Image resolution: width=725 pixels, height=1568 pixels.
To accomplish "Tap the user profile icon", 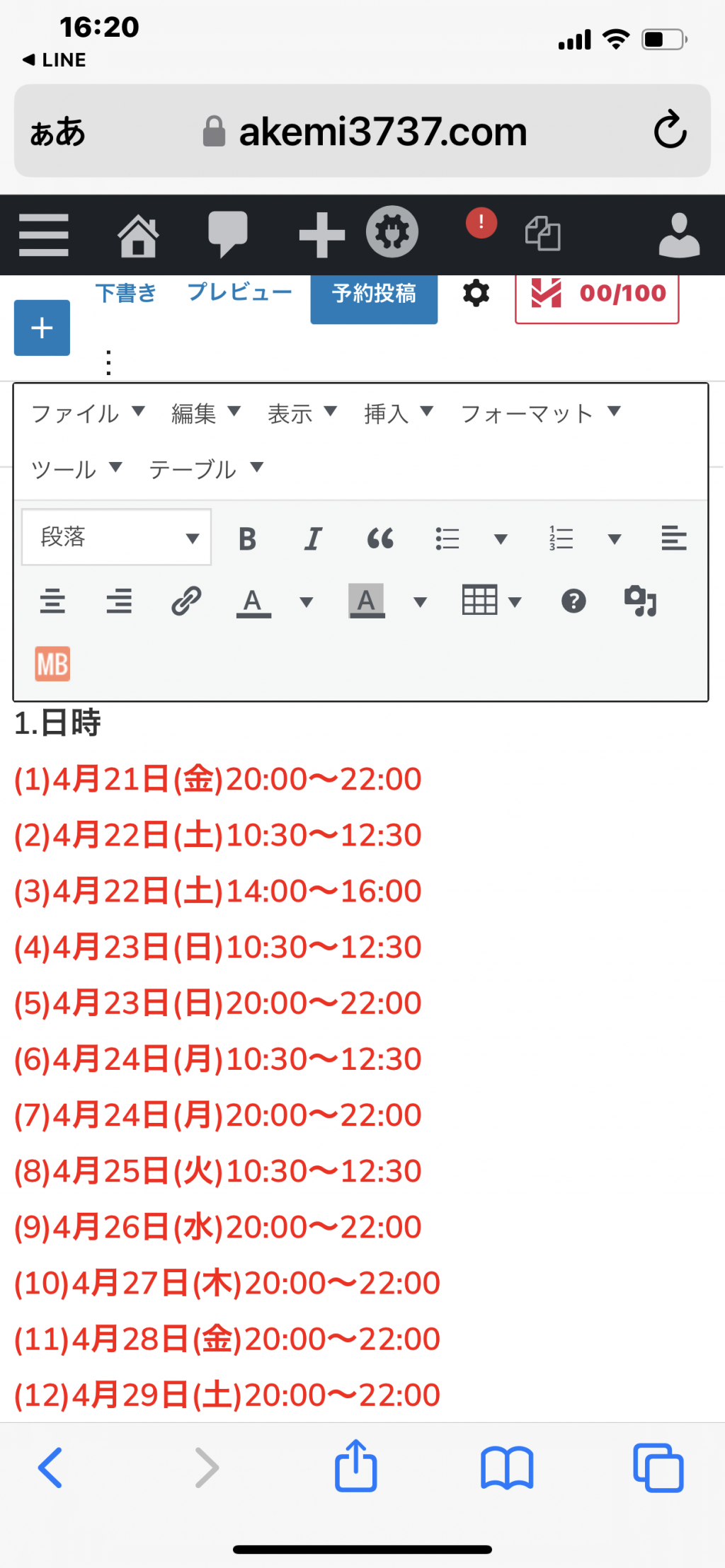I will point(679,235).
